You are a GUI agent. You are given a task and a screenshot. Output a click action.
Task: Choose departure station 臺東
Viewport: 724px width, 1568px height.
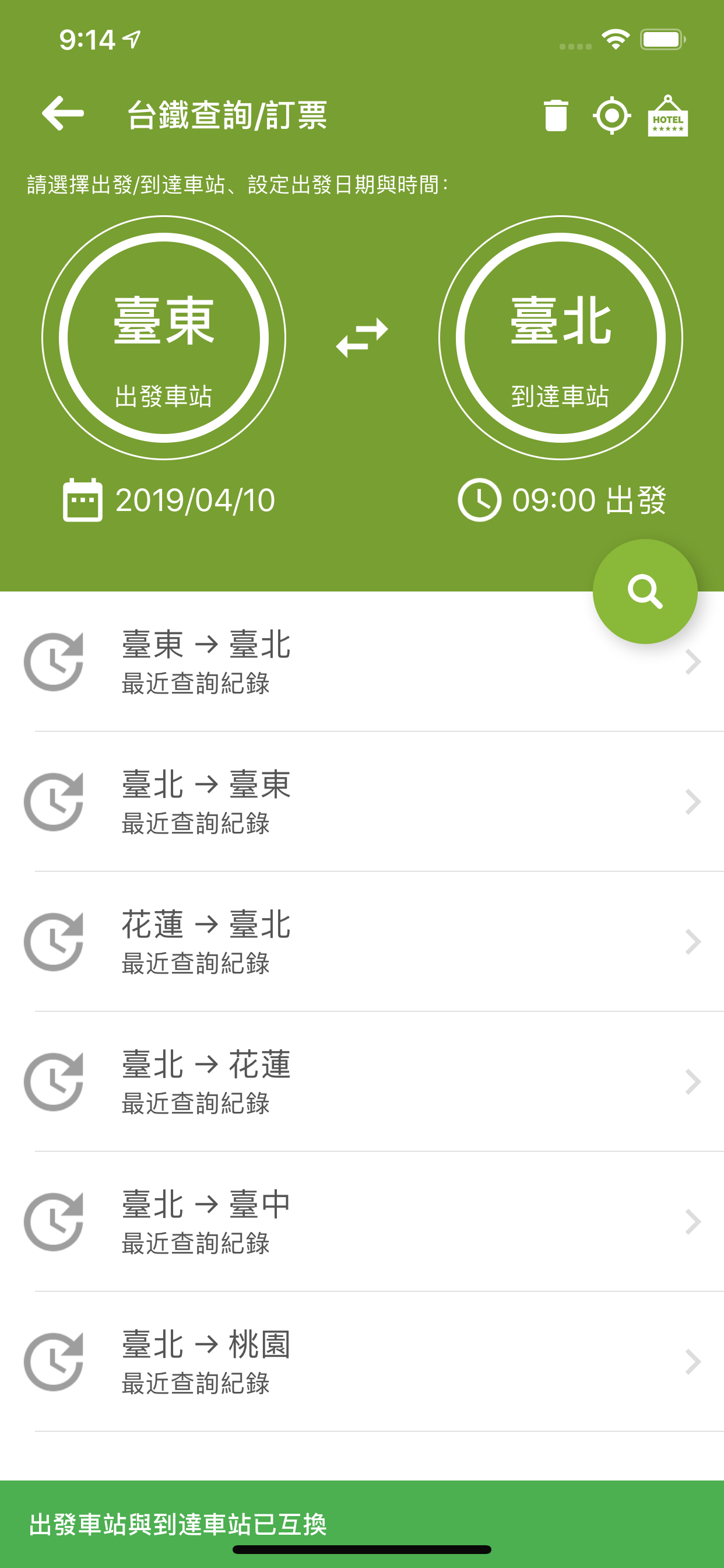tap(164, 338)
